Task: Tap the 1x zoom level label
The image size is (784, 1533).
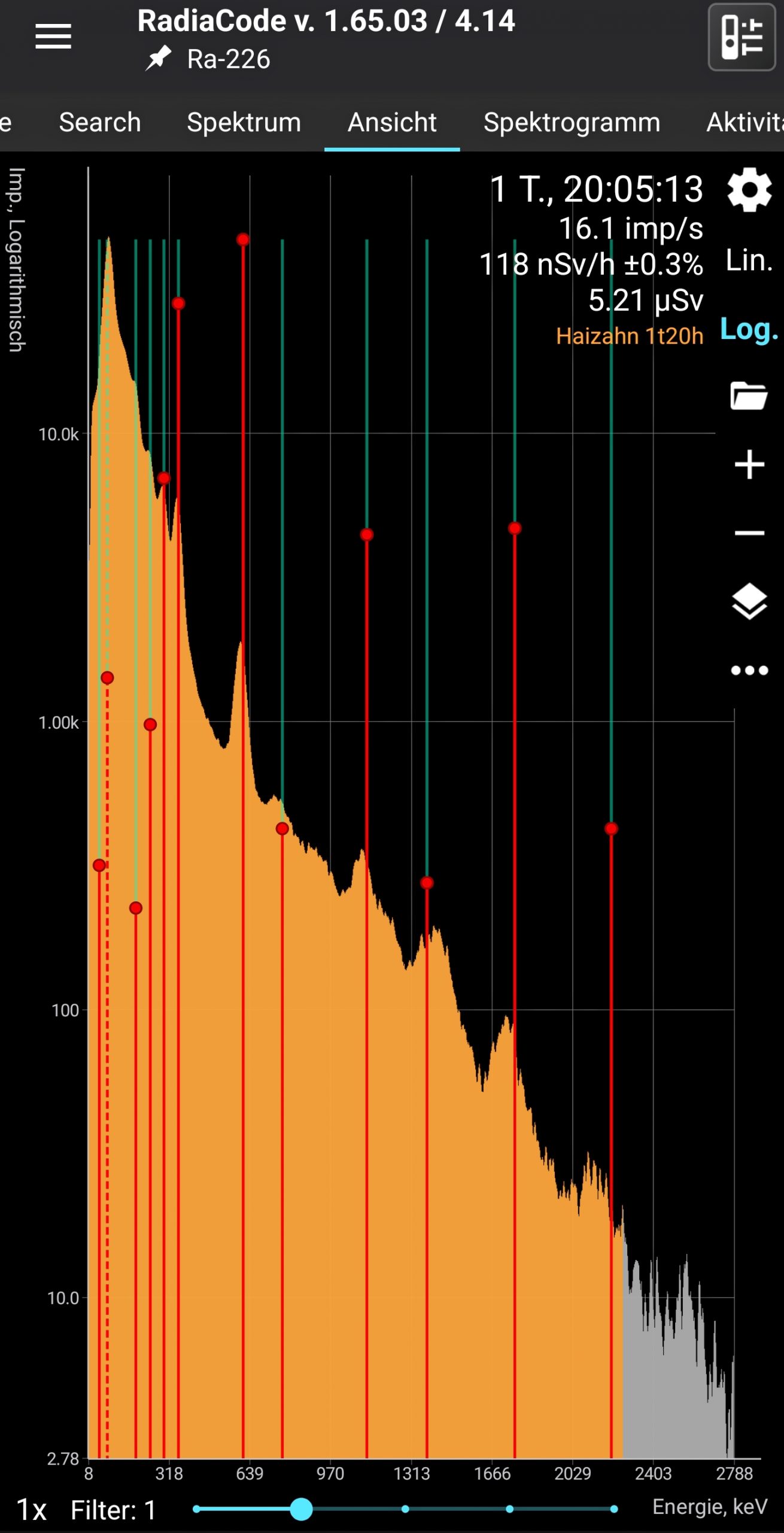Action: [x=31, y=1510]
